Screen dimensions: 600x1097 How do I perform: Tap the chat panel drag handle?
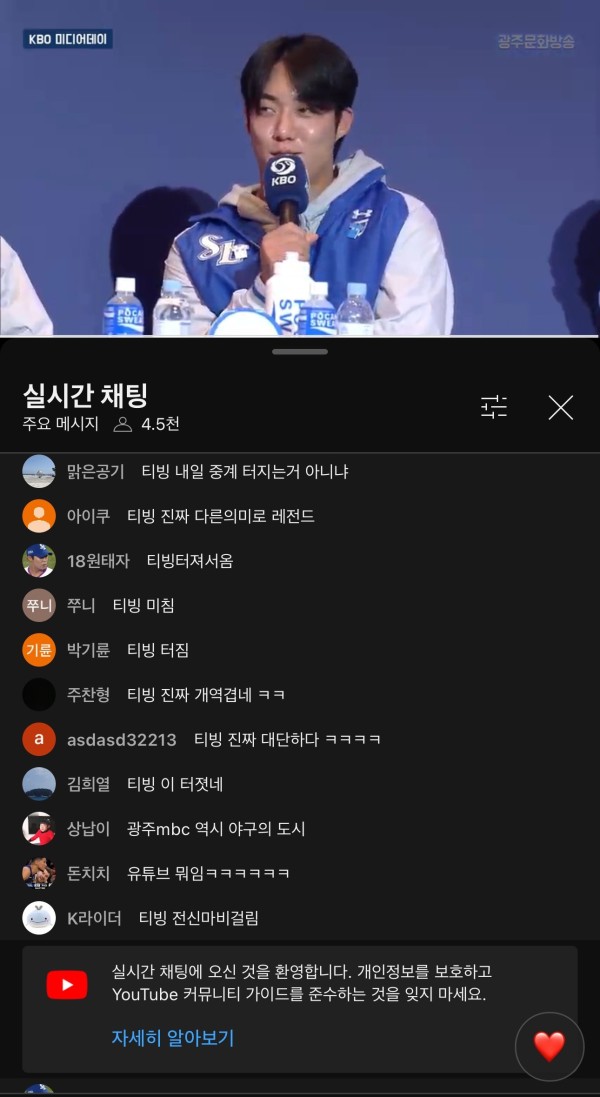coord(299,352)
